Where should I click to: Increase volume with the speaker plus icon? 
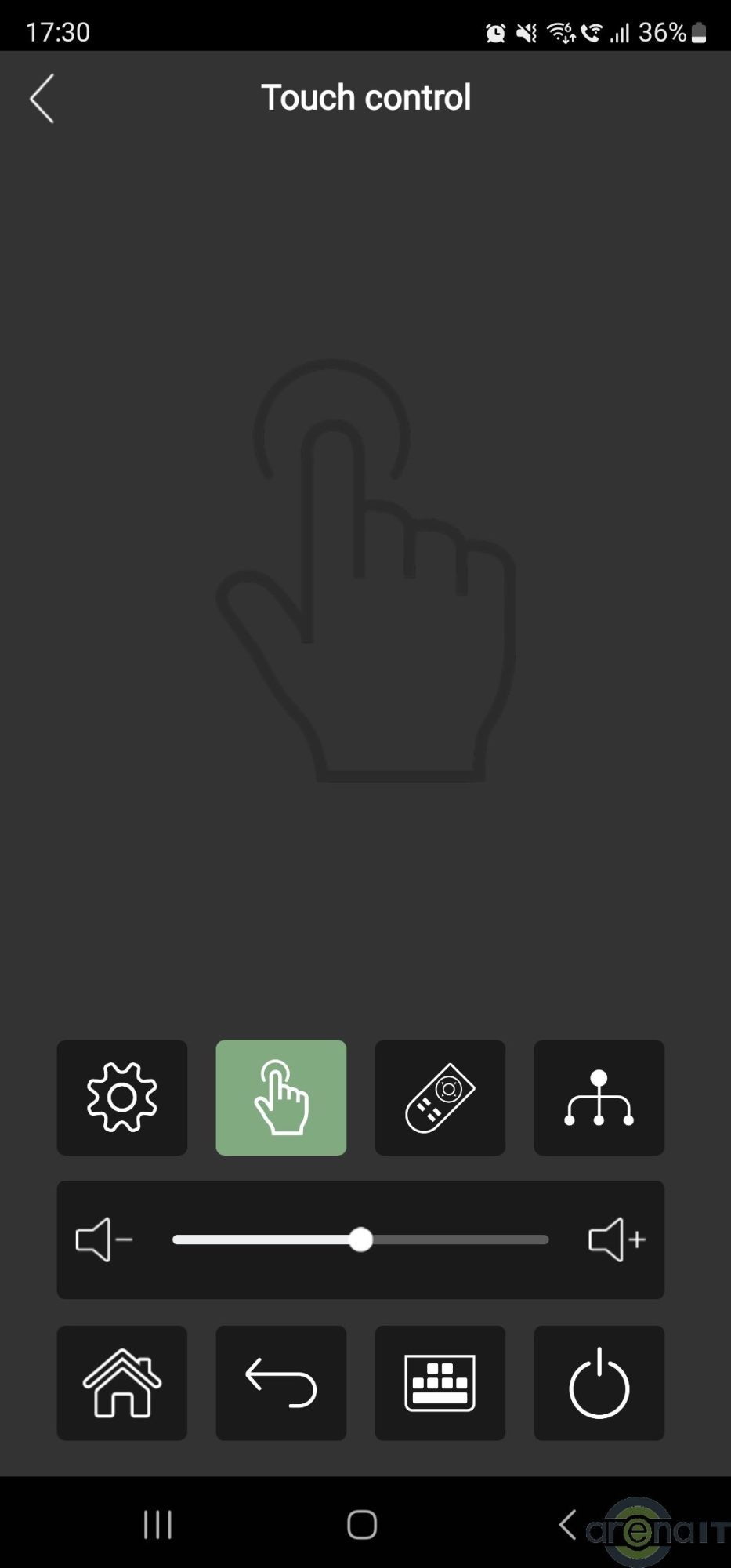pos(617,1240)
